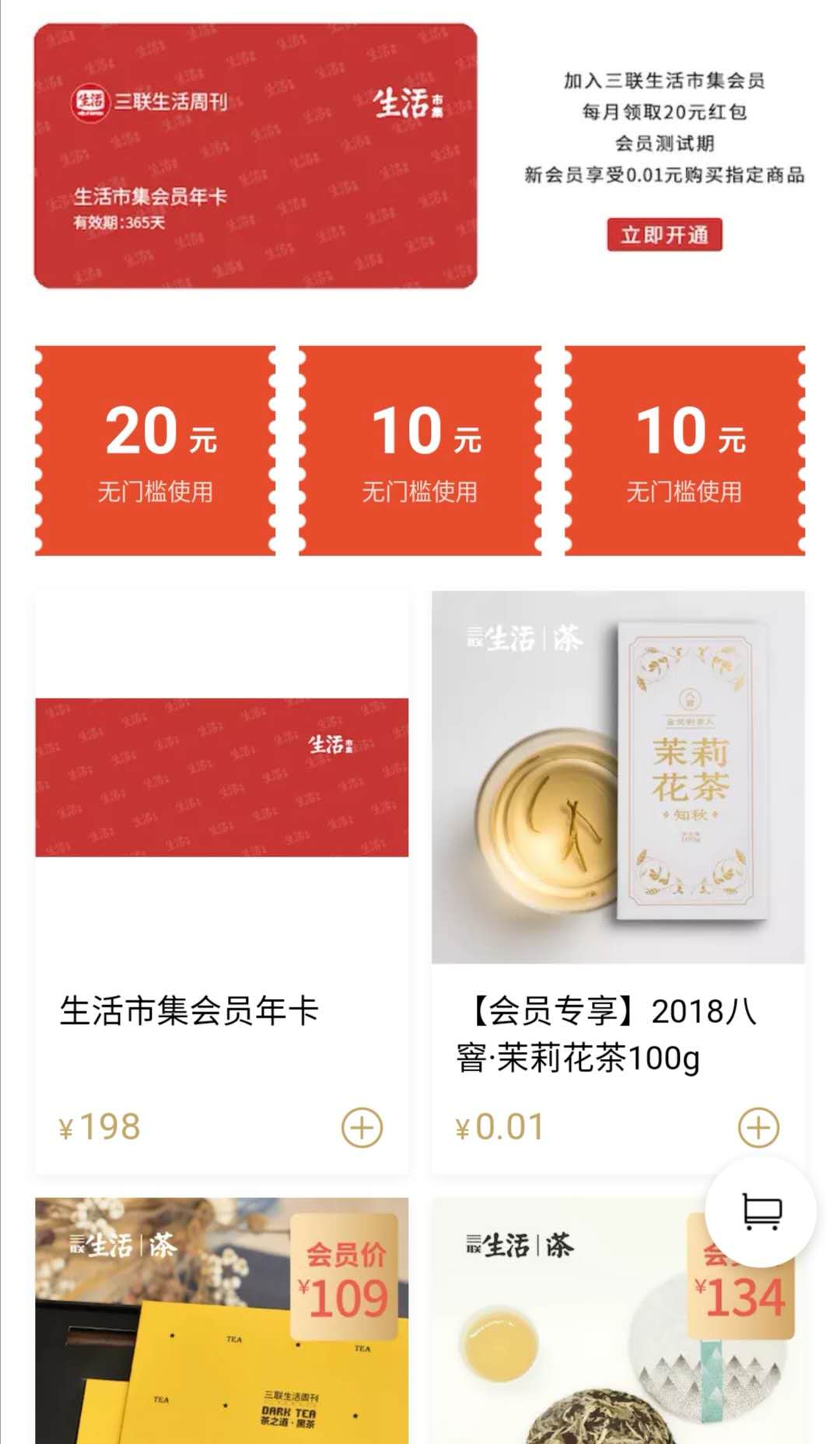Open the 生活市集会员年卡 red membership card banner
840x1444 pixels.
[x=255, y=156]
